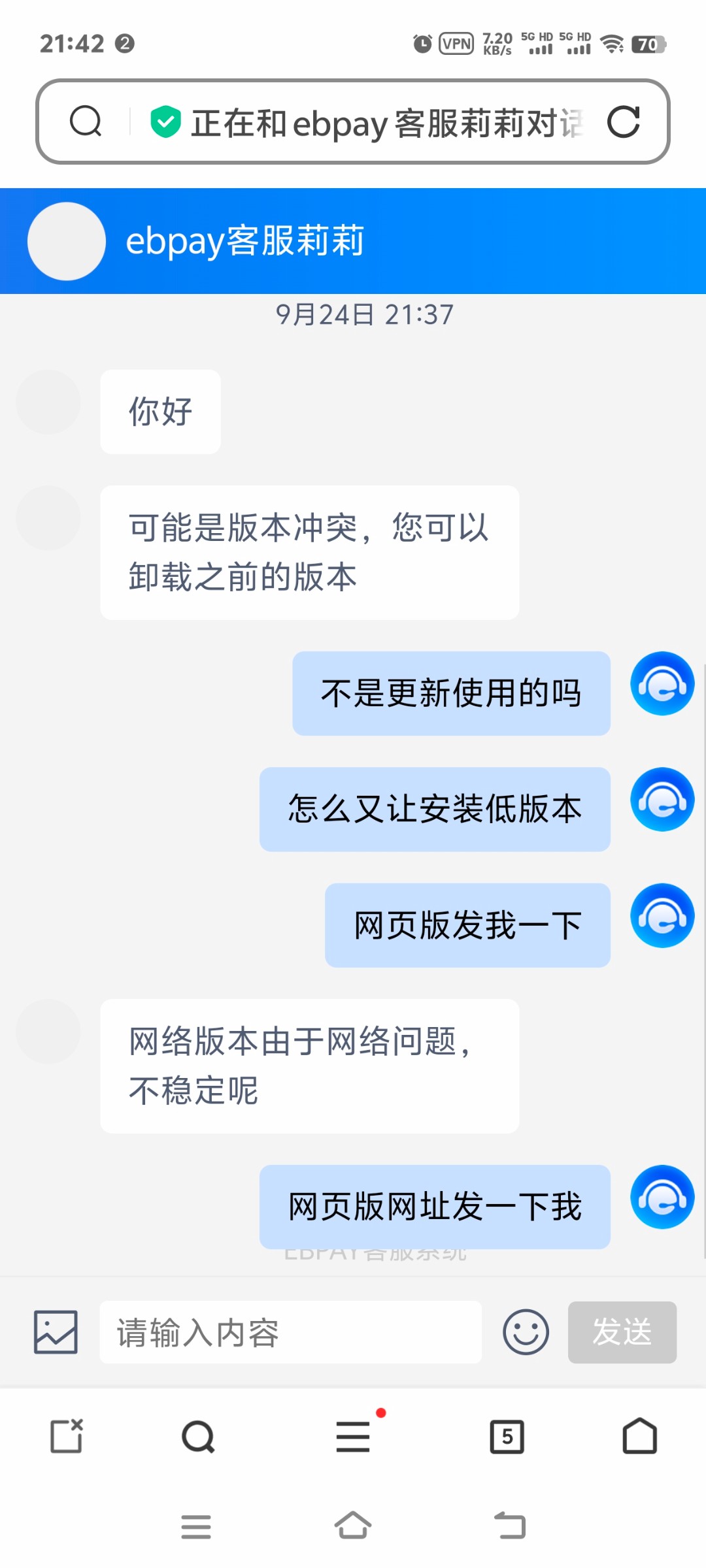Go to the browser home page

click(x=639, y=1436)
